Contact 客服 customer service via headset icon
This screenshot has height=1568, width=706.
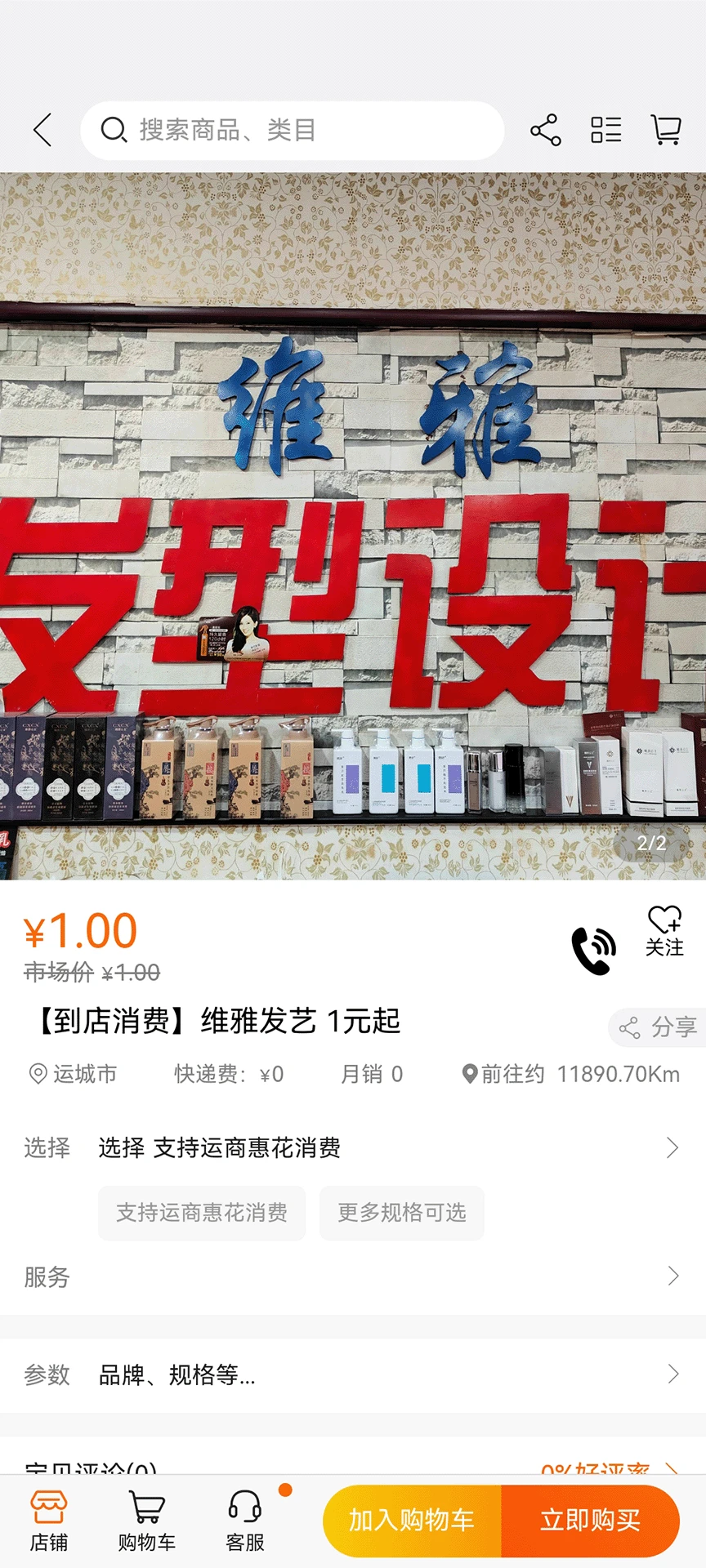(x=244, y=1521)
